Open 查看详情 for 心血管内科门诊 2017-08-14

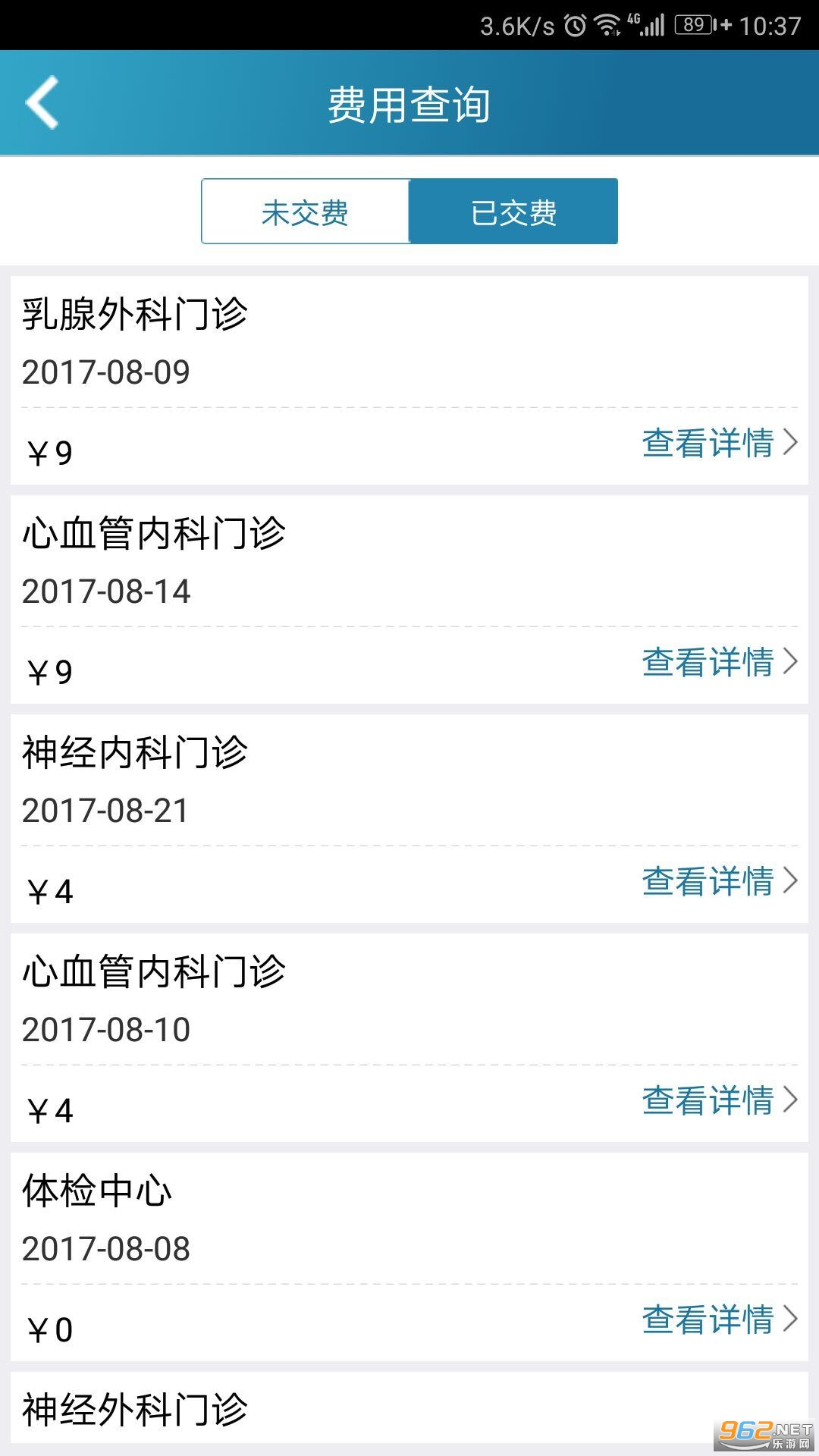coord(719,662)
